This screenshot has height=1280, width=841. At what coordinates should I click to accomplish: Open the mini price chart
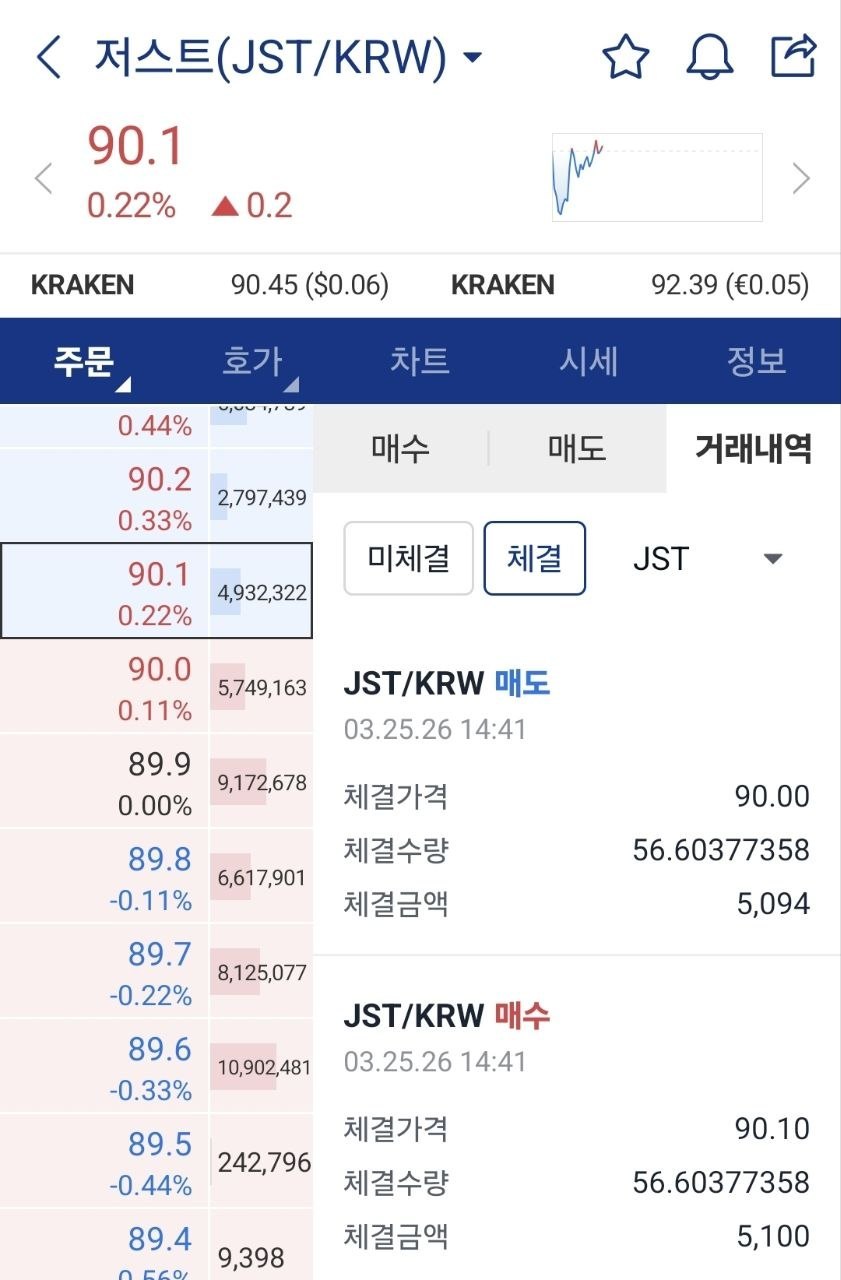coord(657,177)
